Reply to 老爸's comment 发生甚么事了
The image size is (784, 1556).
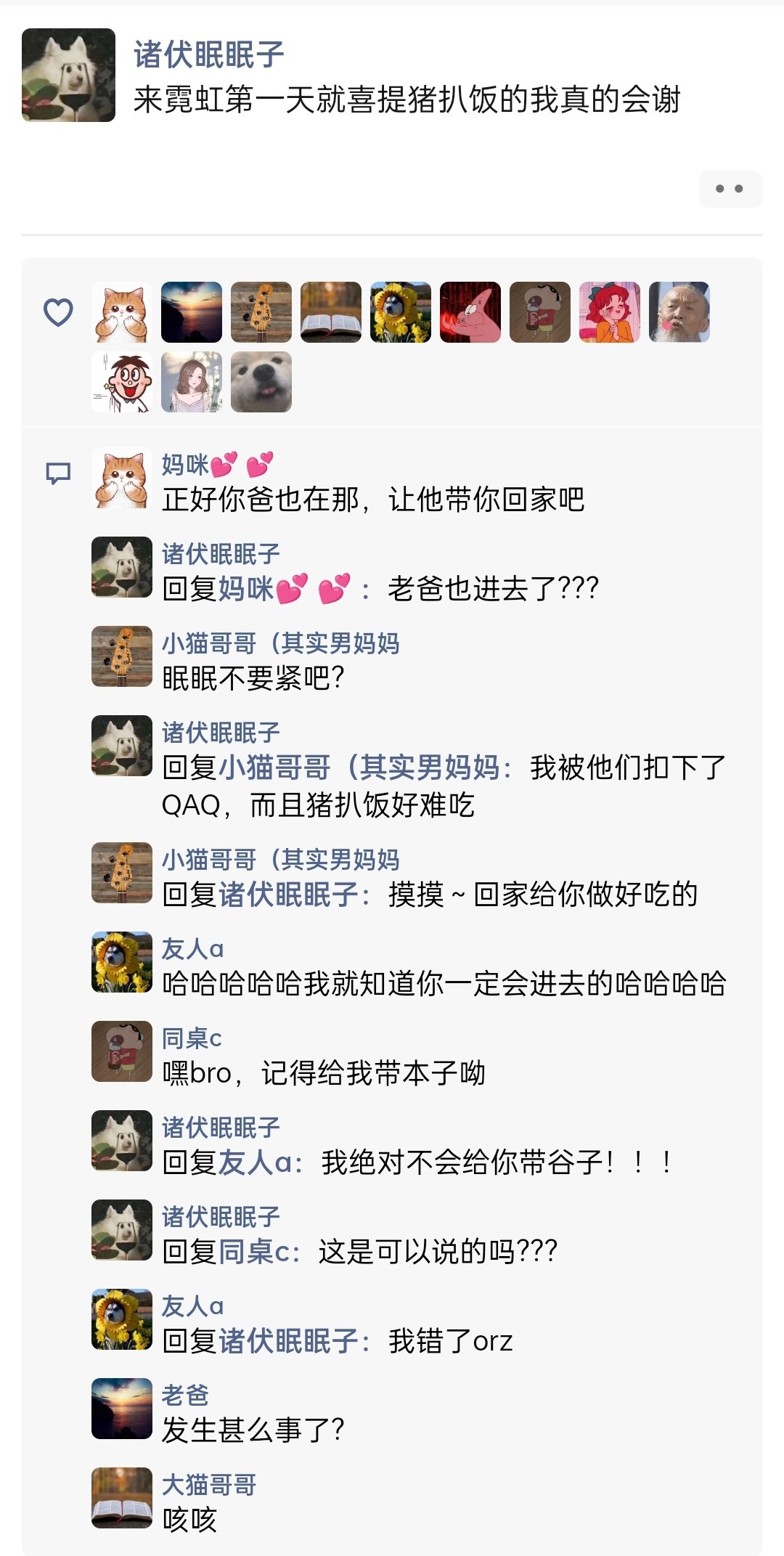(253, 1430)
